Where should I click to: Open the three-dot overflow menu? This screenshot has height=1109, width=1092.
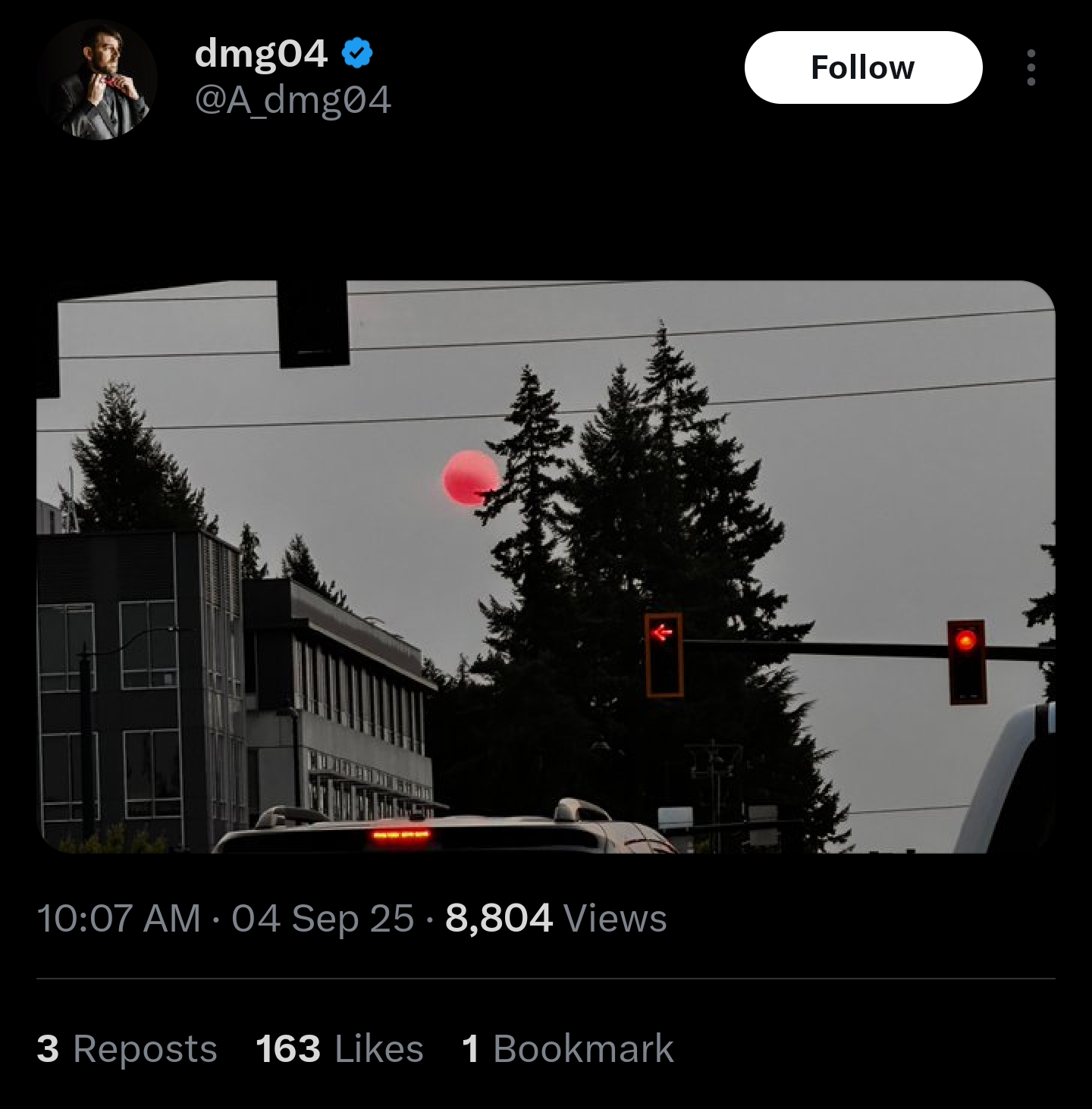coord(1031,67)
